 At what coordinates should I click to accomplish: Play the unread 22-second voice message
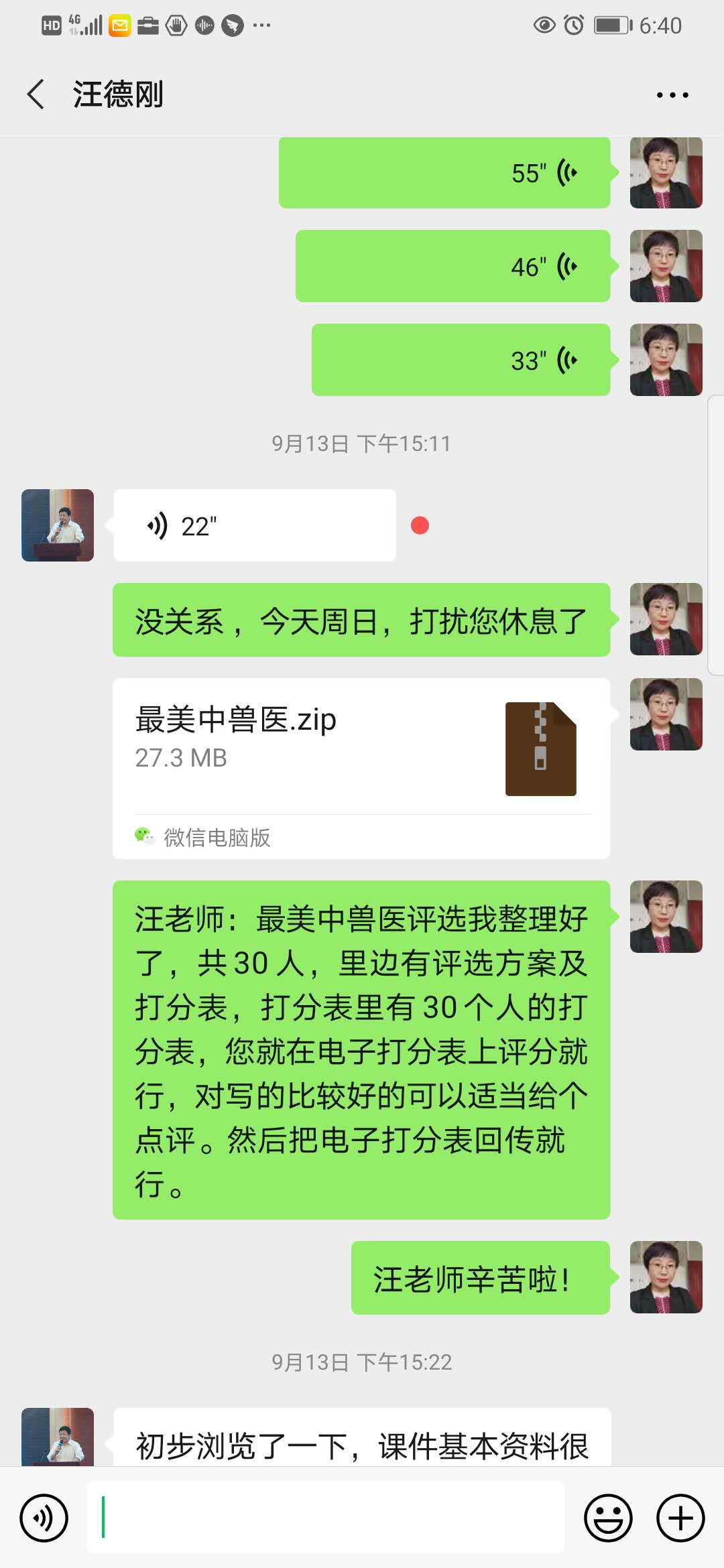tap(254, 525)
